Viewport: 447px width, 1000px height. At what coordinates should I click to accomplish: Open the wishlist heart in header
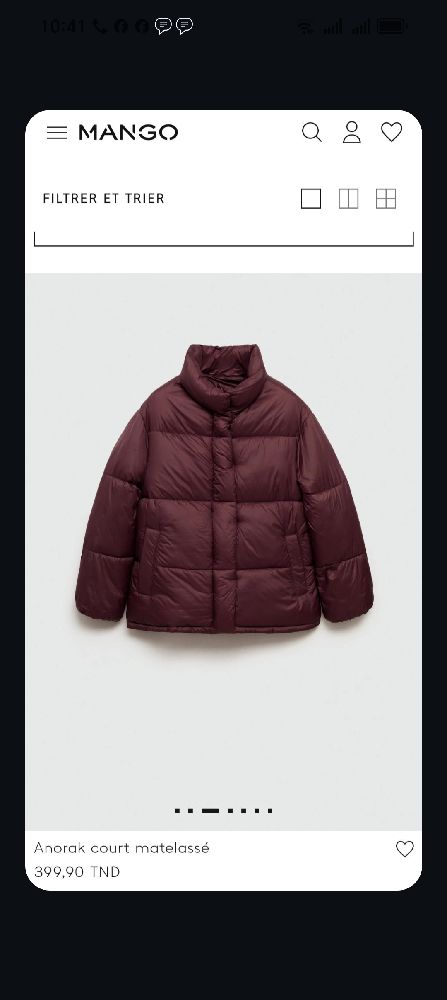click(392, 132)
